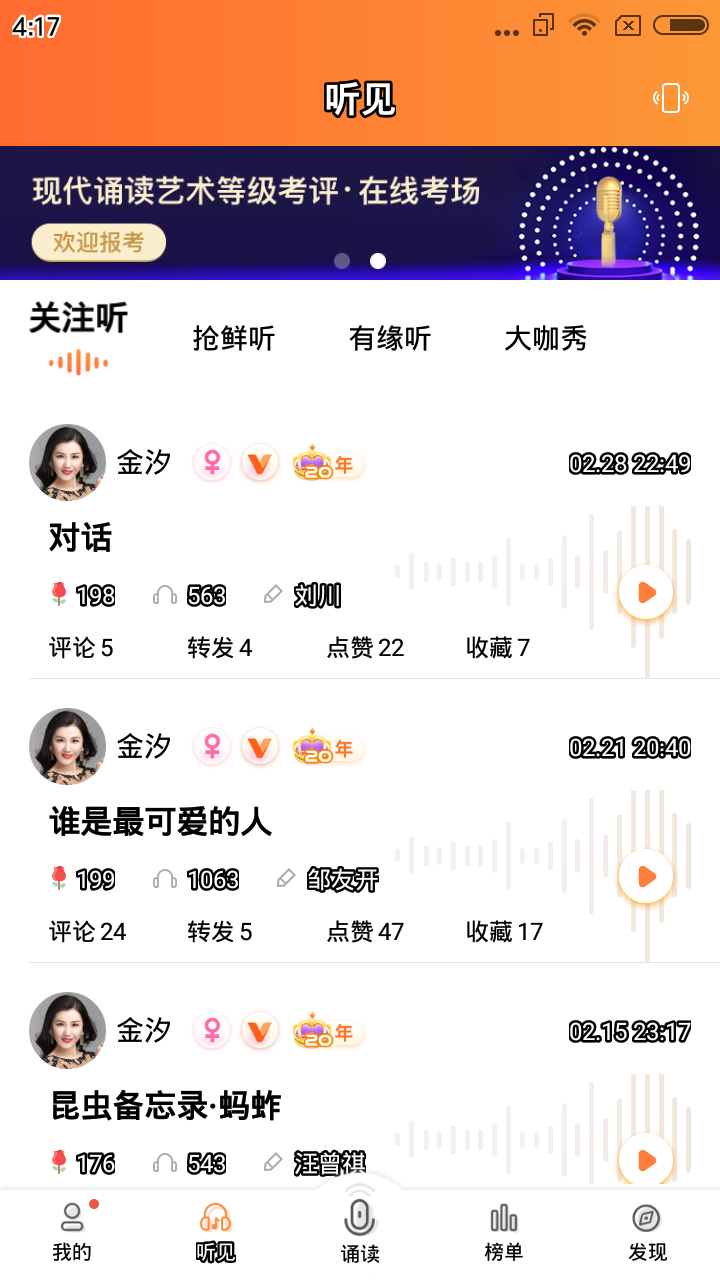The image size is (720, 1280).
Task: Open the 发现 discover tab
Action: tap(647, 1232)
